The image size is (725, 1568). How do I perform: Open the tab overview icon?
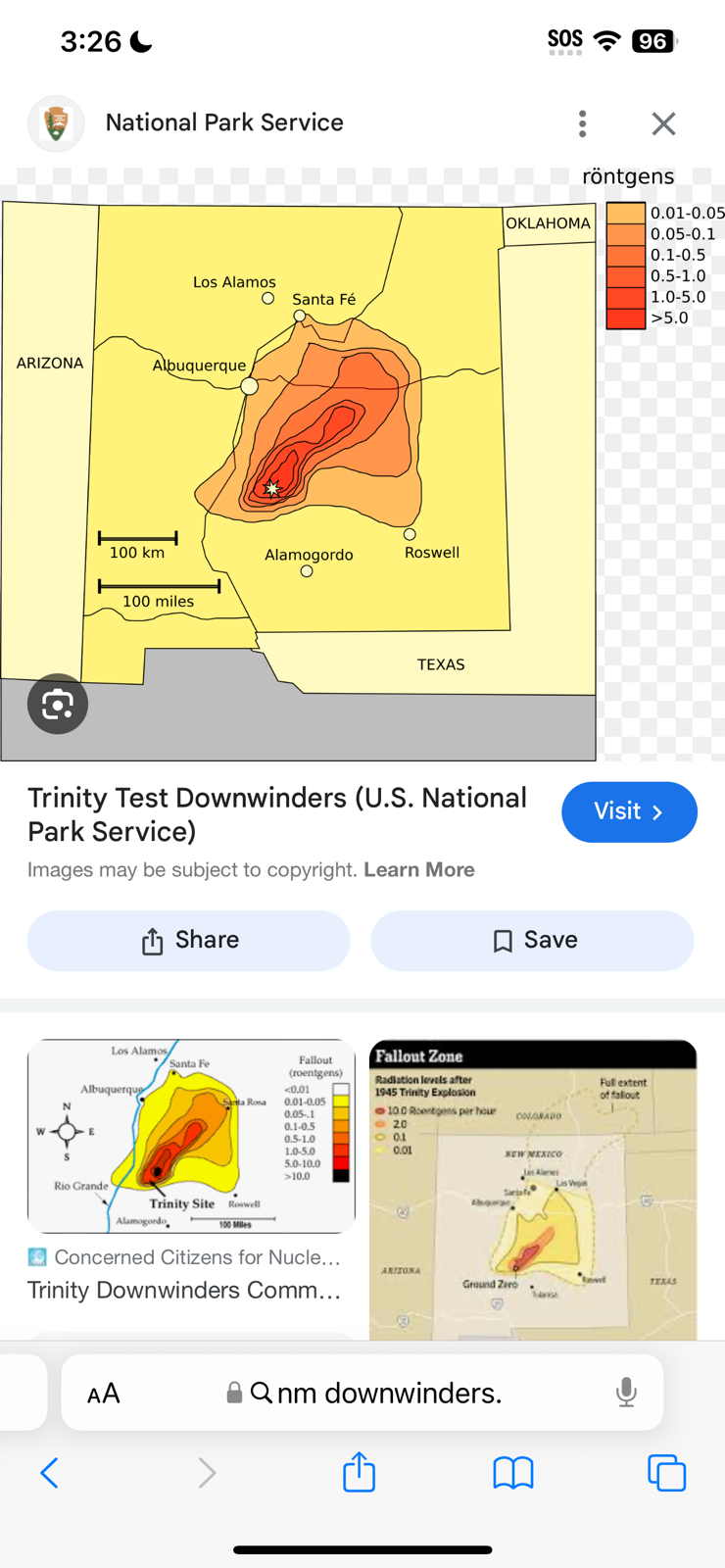click(667, 1472)
